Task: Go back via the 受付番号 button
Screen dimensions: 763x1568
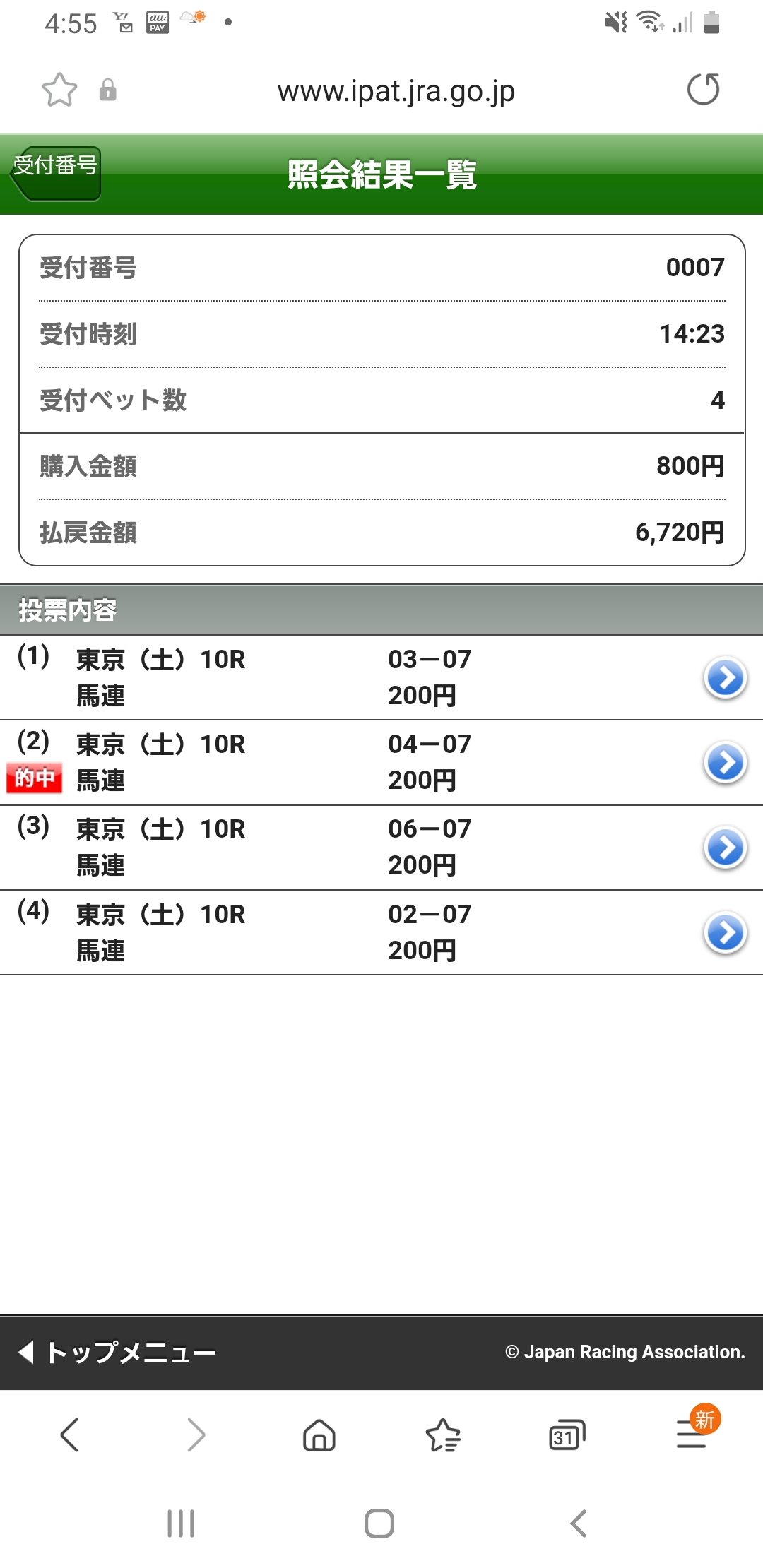Action: (57, 172)
